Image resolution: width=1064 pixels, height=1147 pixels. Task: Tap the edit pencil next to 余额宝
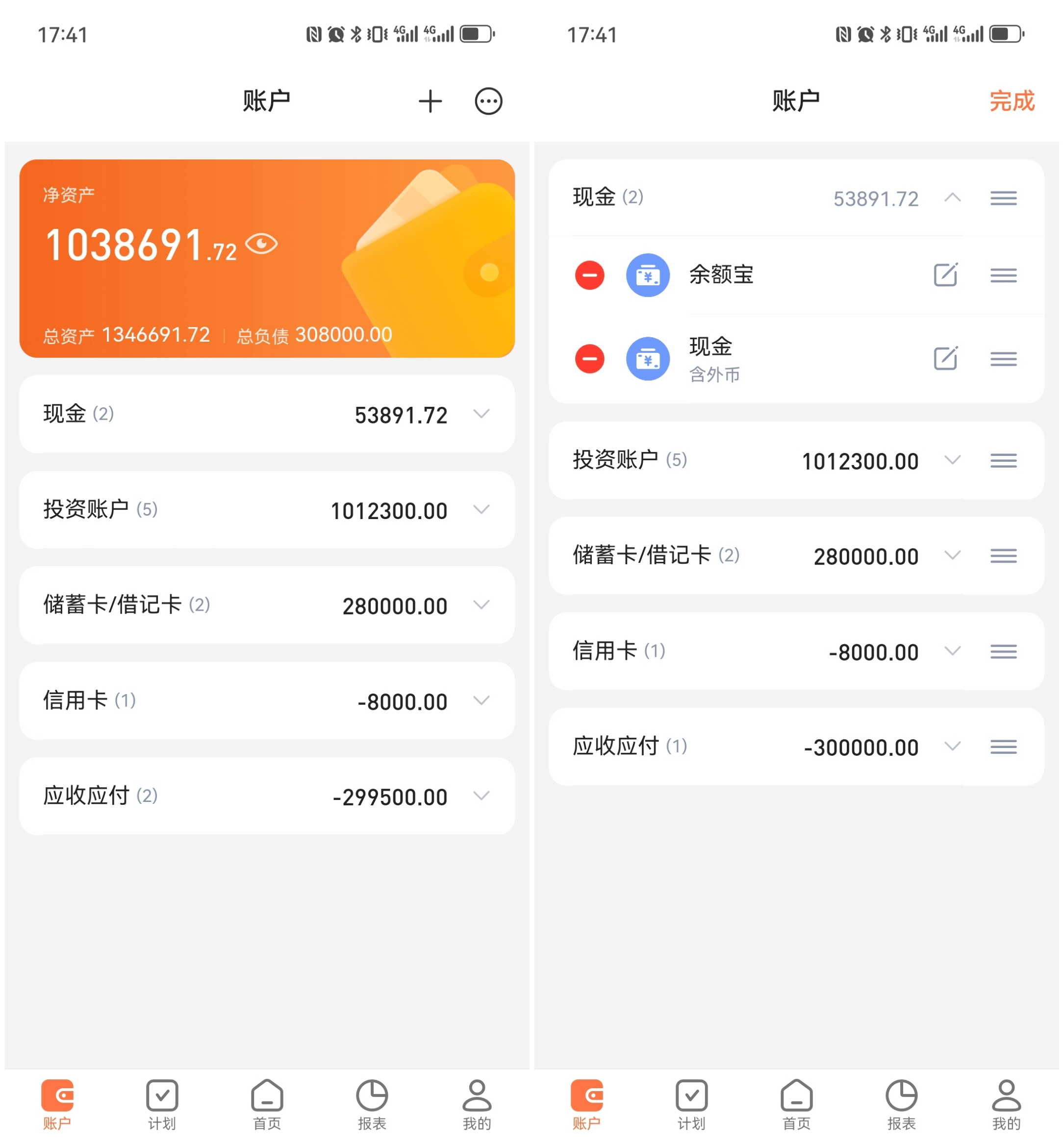[946, 275]
